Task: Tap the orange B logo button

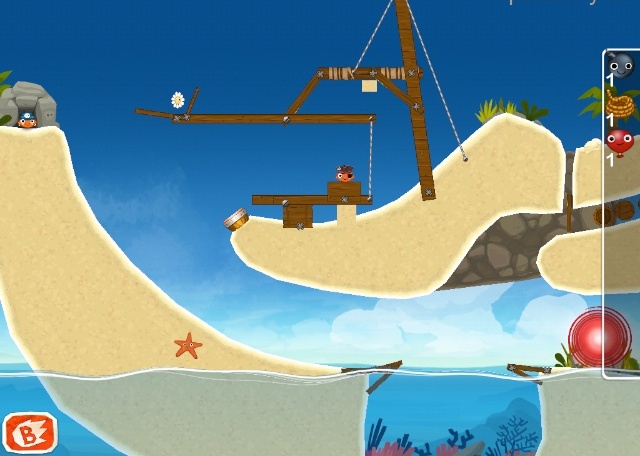Action: point(30,432)
